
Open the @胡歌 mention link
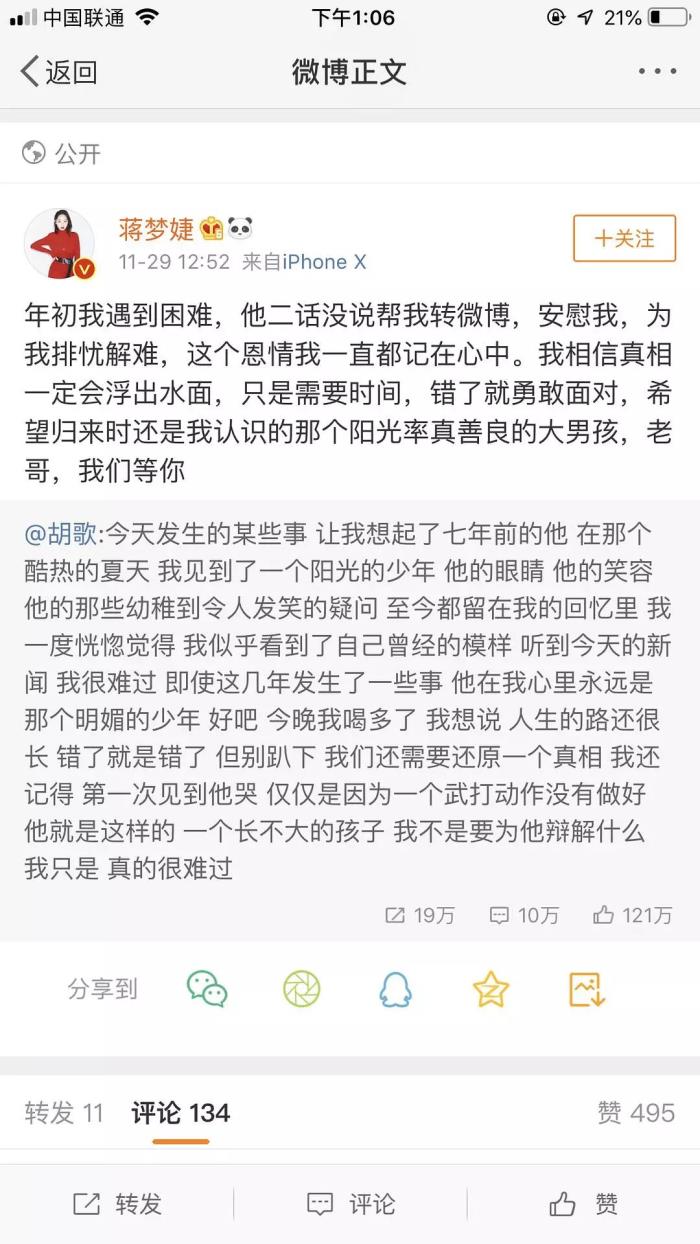(x=63, y=533)
